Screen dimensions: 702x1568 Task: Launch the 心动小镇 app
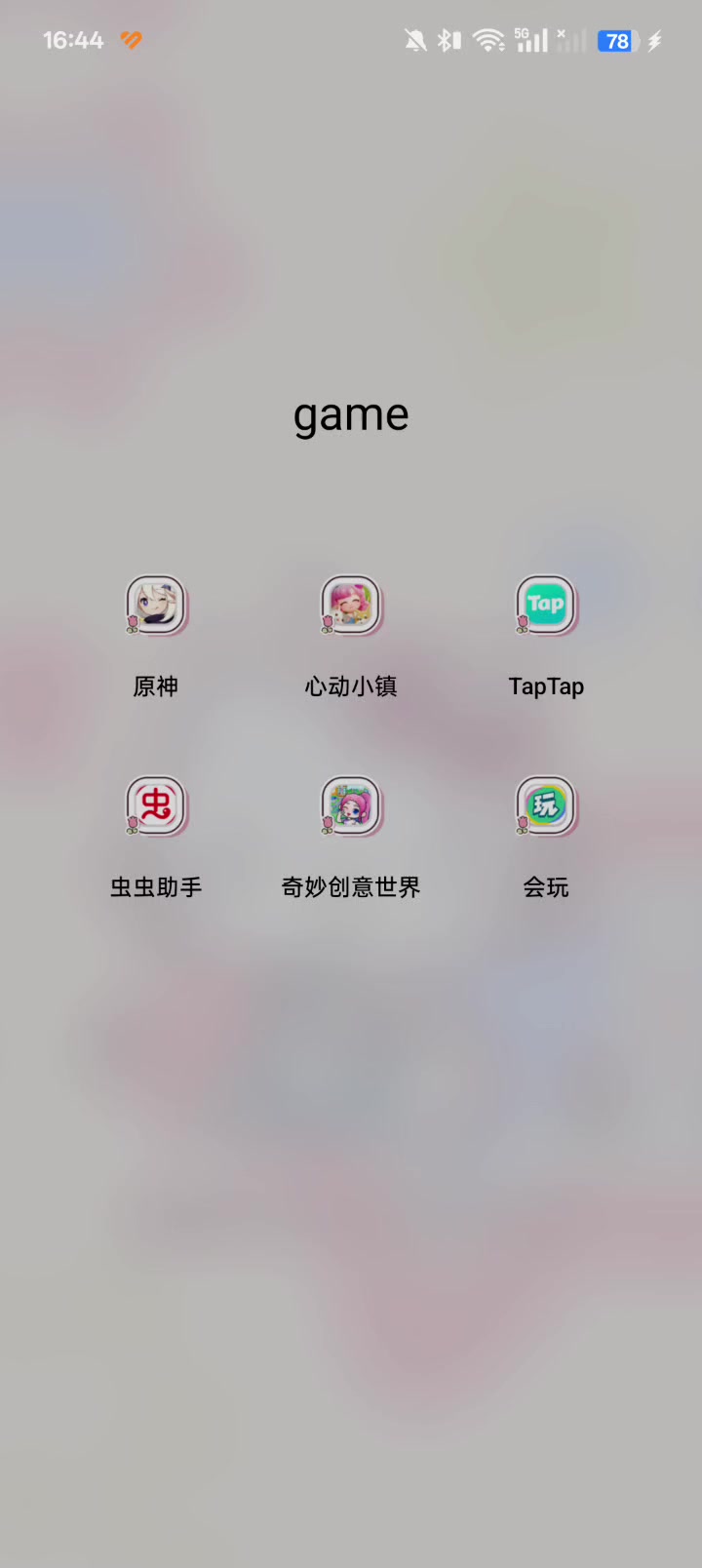[351, 606]
